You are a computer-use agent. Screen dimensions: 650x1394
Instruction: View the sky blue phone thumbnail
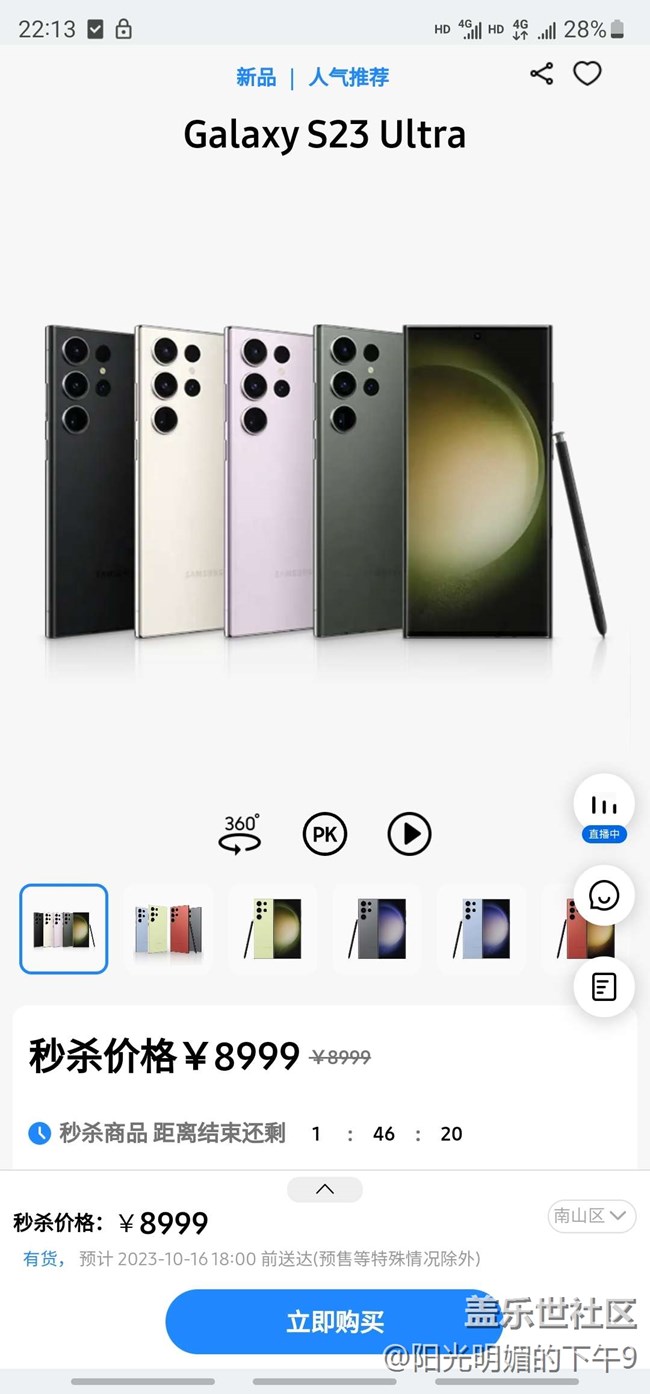pyautogui.click(x=481, y=929)
